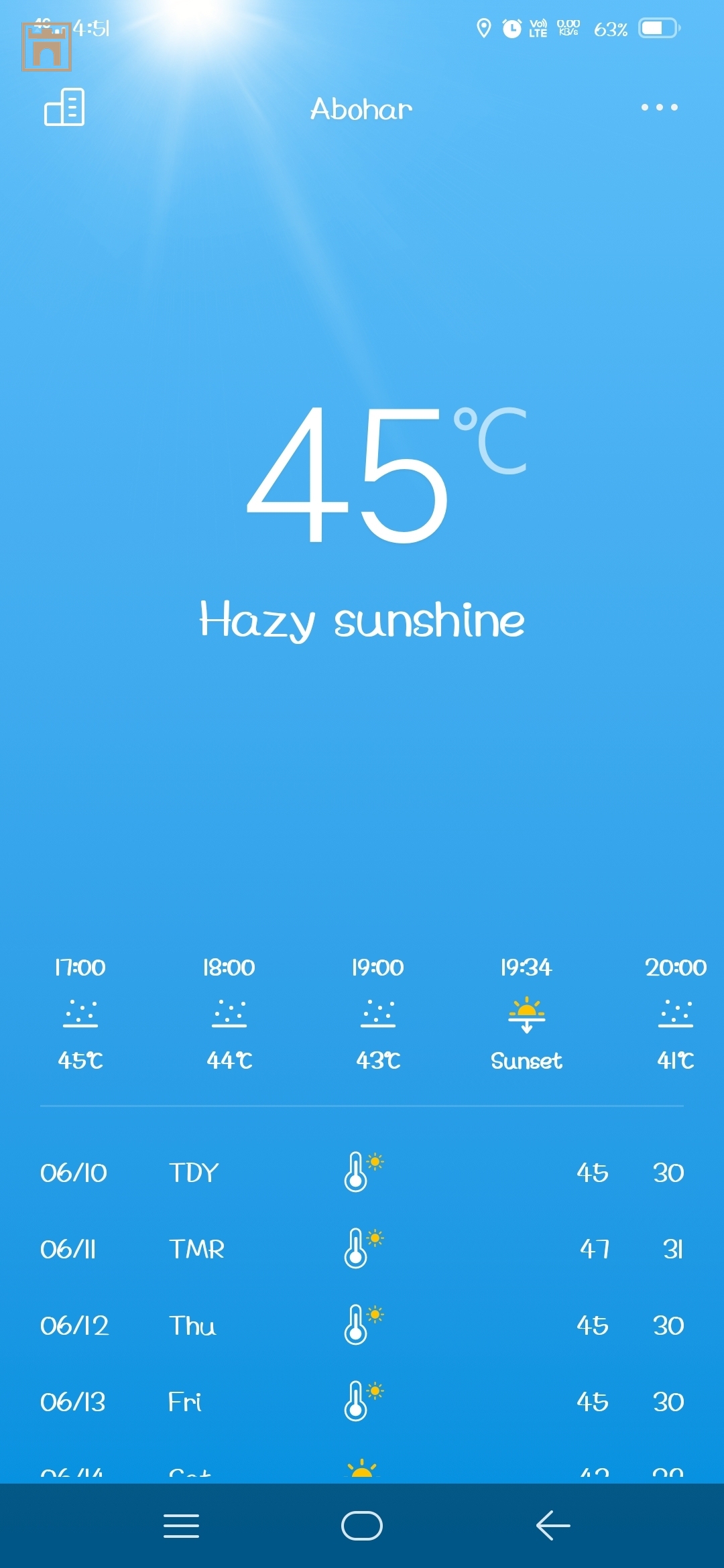Screen dimensions: 724x1568
Task: Open the recent apps menu button
Action: pos(181,1526)
